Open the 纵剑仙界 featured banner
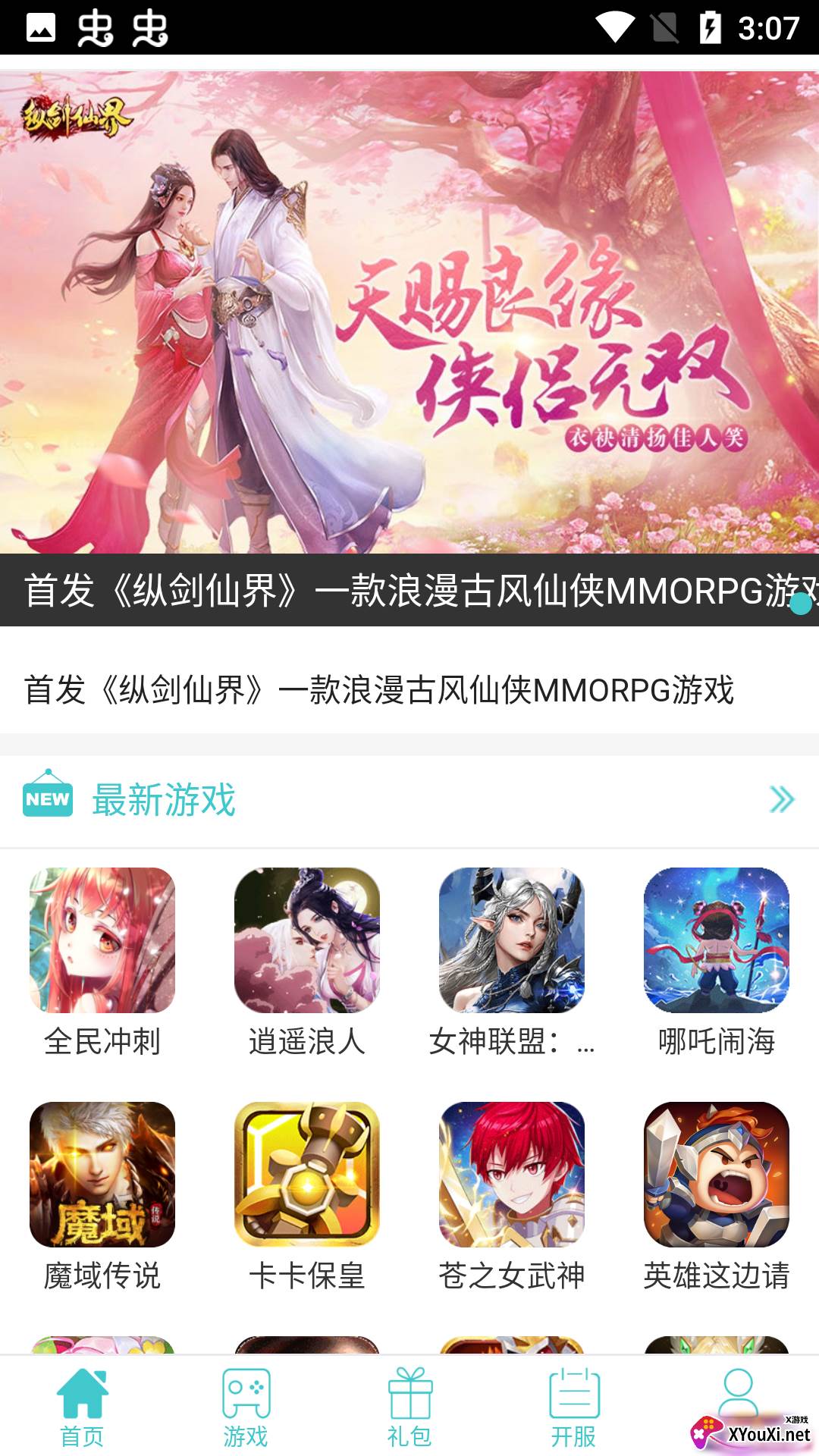This screenshot has width=819, height=1456. tap(409, 312)
